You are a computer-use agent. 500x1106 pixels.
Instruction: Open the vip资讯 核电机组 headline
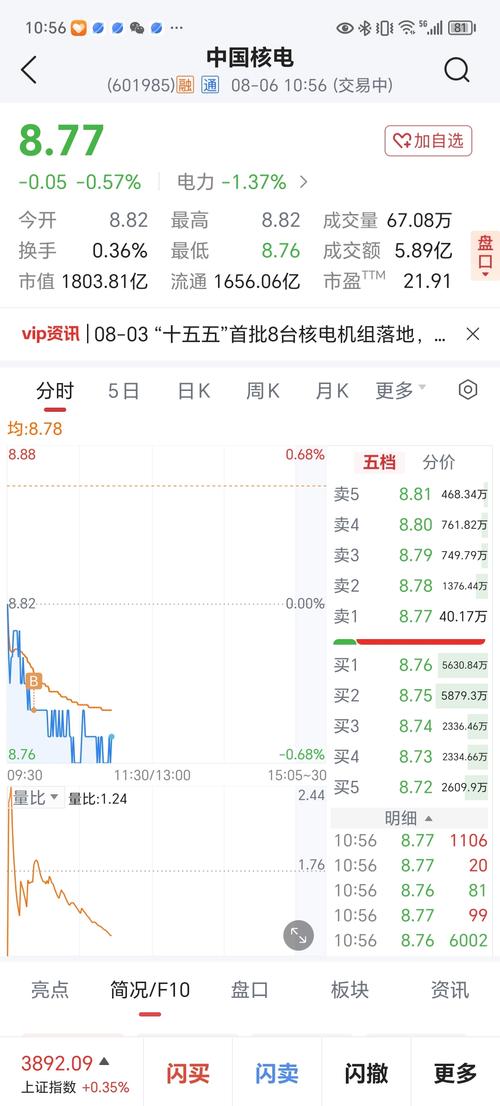point(270,334)
